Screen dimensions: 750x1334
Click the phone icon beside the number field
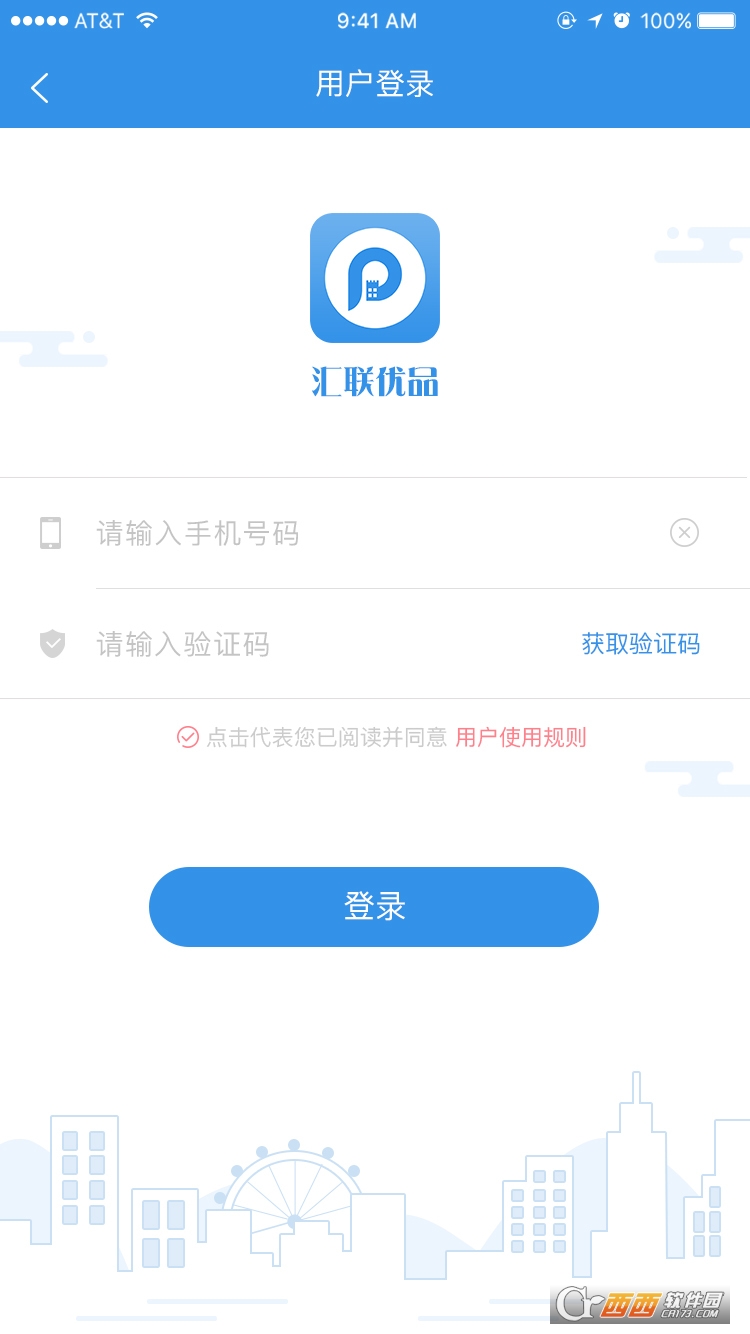pyautogui.click(x=52, y=533)
